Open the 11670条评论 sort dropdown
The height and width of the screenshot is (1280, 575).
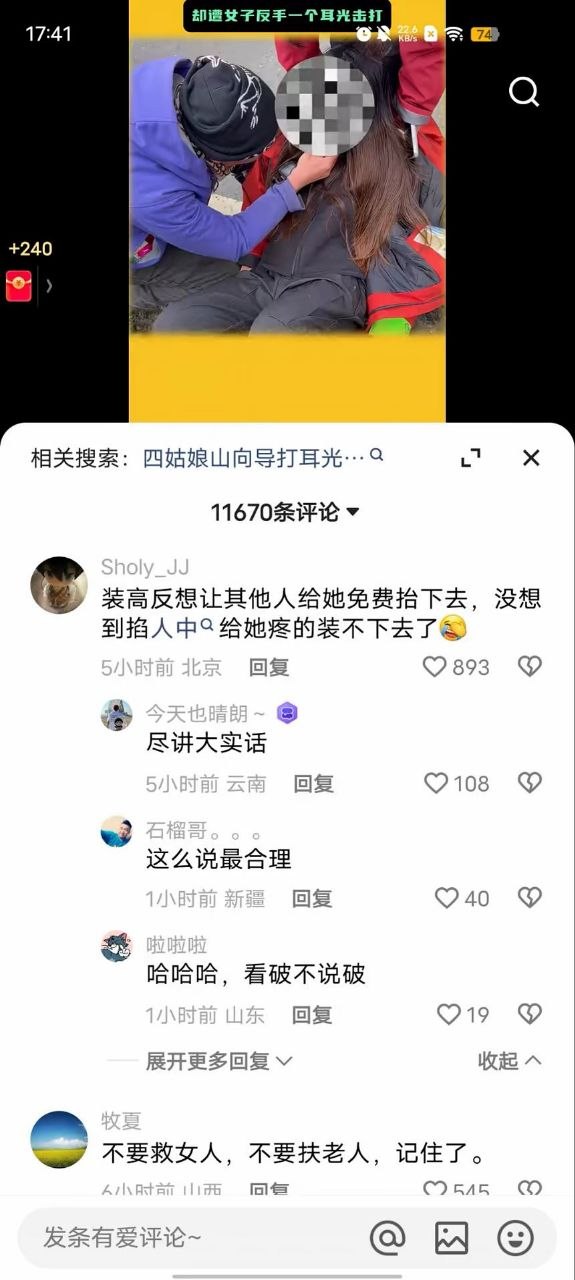[285, 513]
